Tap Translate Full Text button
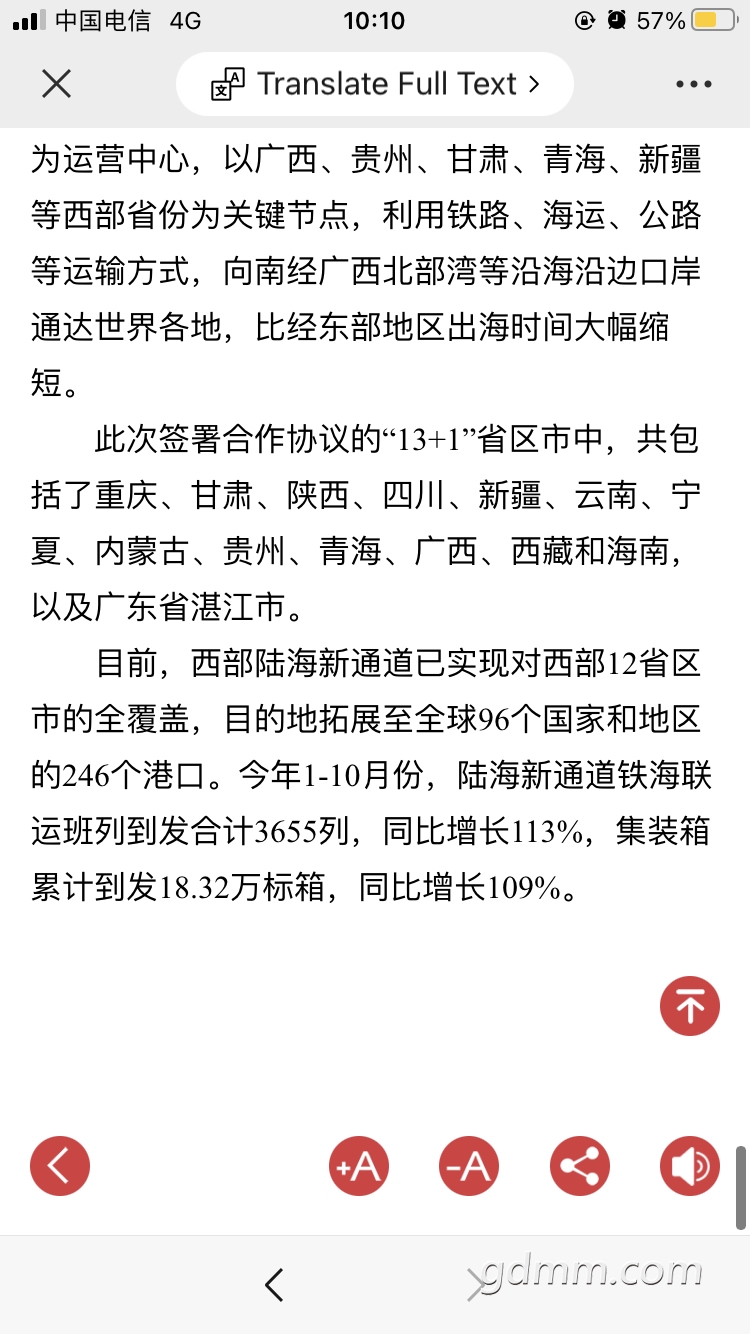750x1334 pixels. tap(375, 84)
